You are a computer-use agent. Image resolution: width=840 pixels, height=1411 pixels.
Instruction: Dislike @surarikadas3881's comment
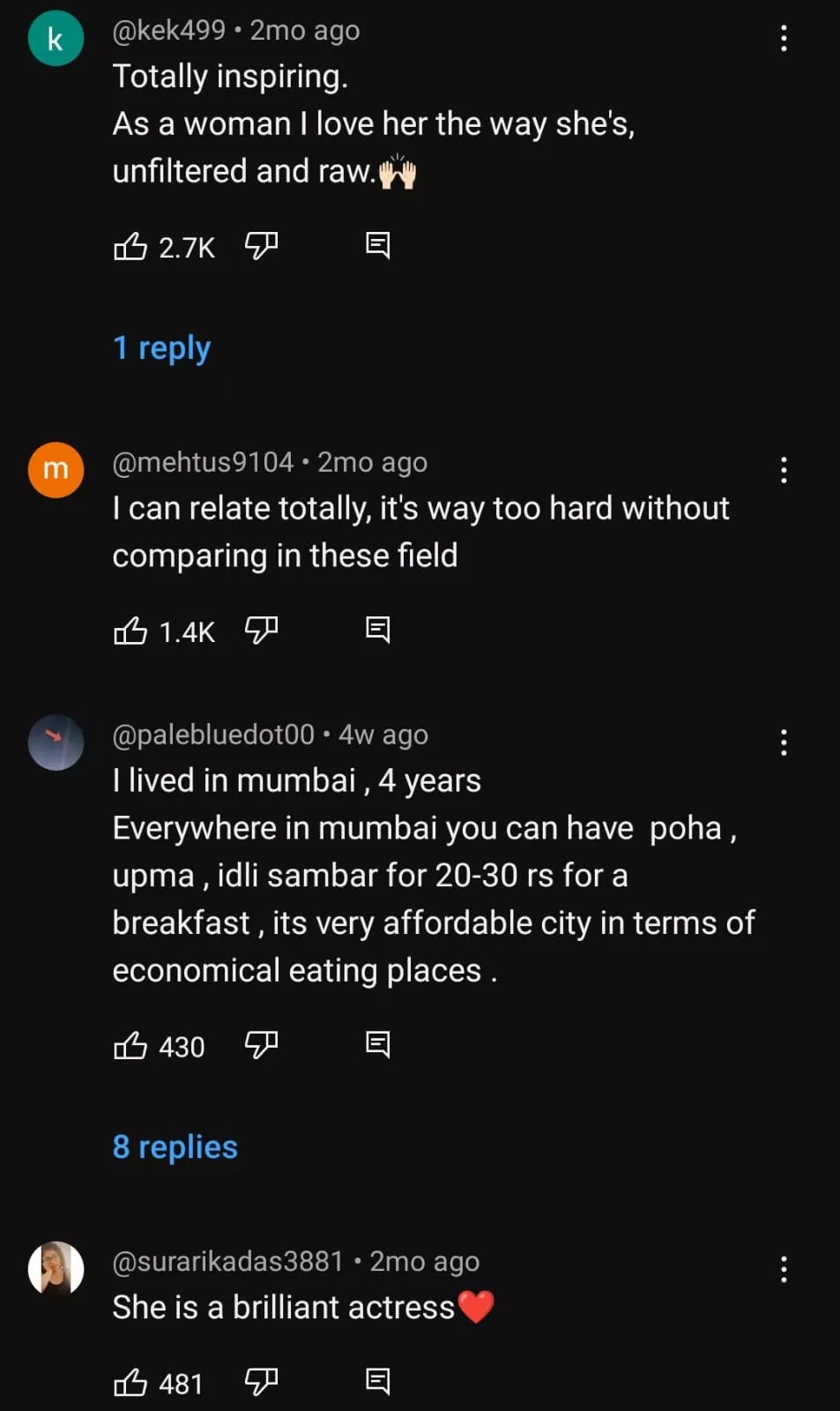261,1382
